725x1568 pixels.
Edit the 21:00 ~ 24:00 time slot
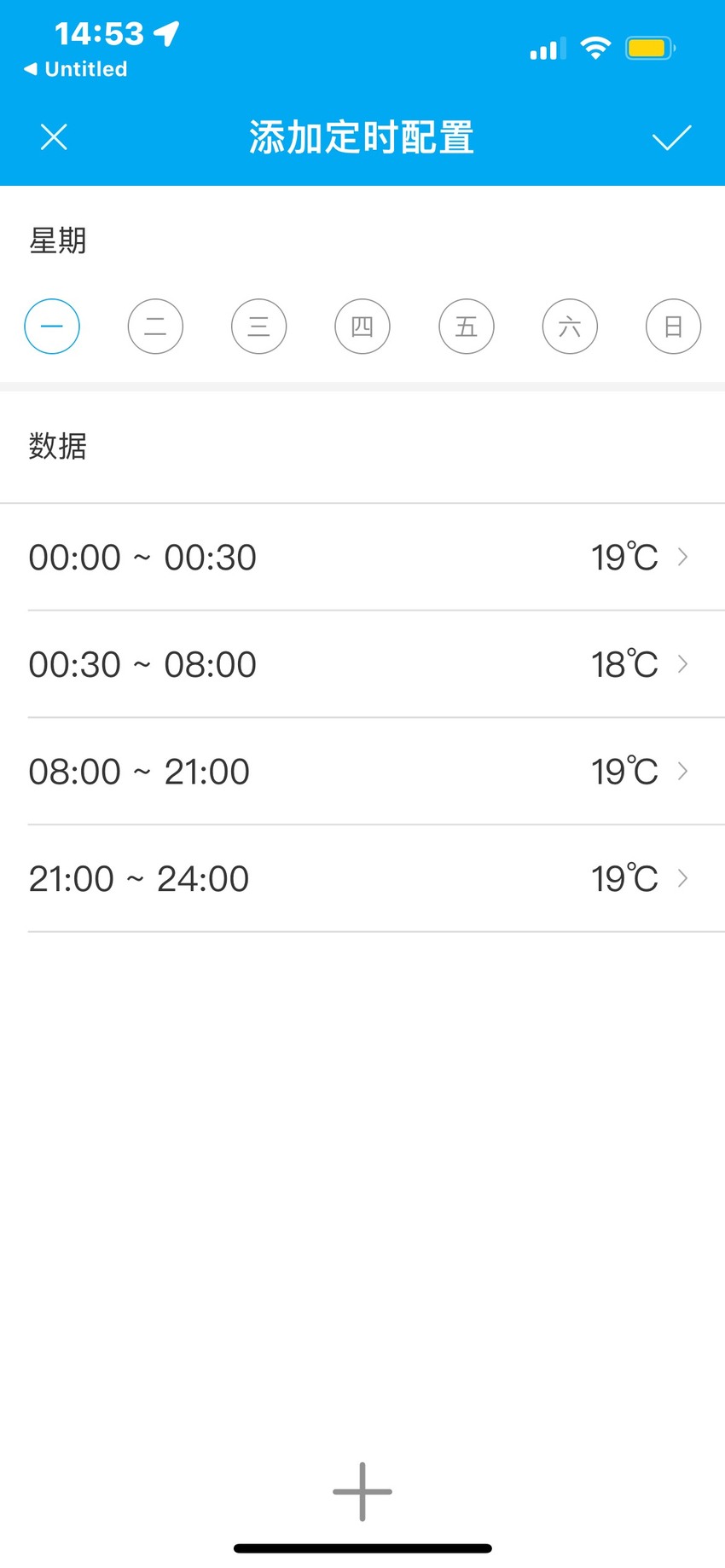click(x=362, y=879)
